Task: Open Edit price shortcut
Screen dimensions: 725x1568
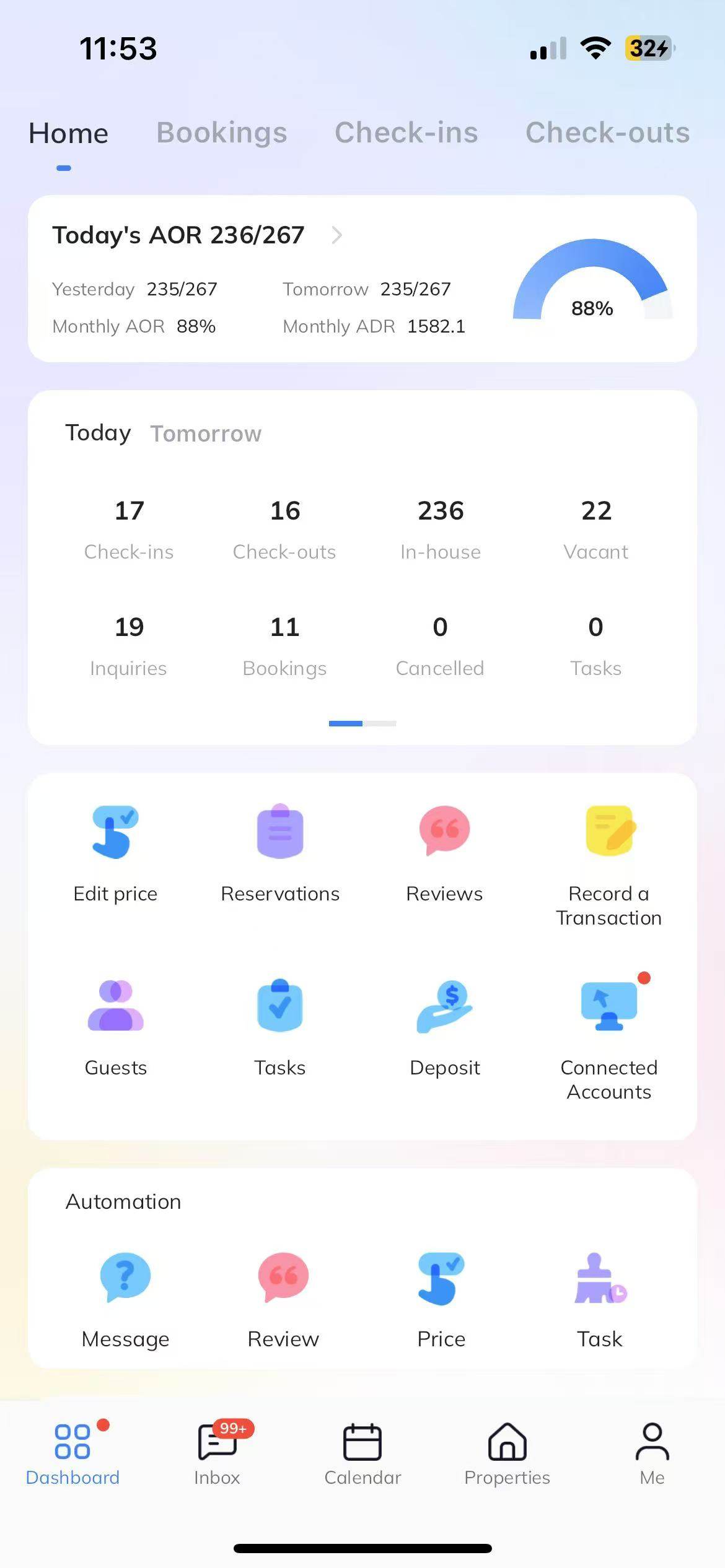Action: pyautogui.click(x=115, y=853)
